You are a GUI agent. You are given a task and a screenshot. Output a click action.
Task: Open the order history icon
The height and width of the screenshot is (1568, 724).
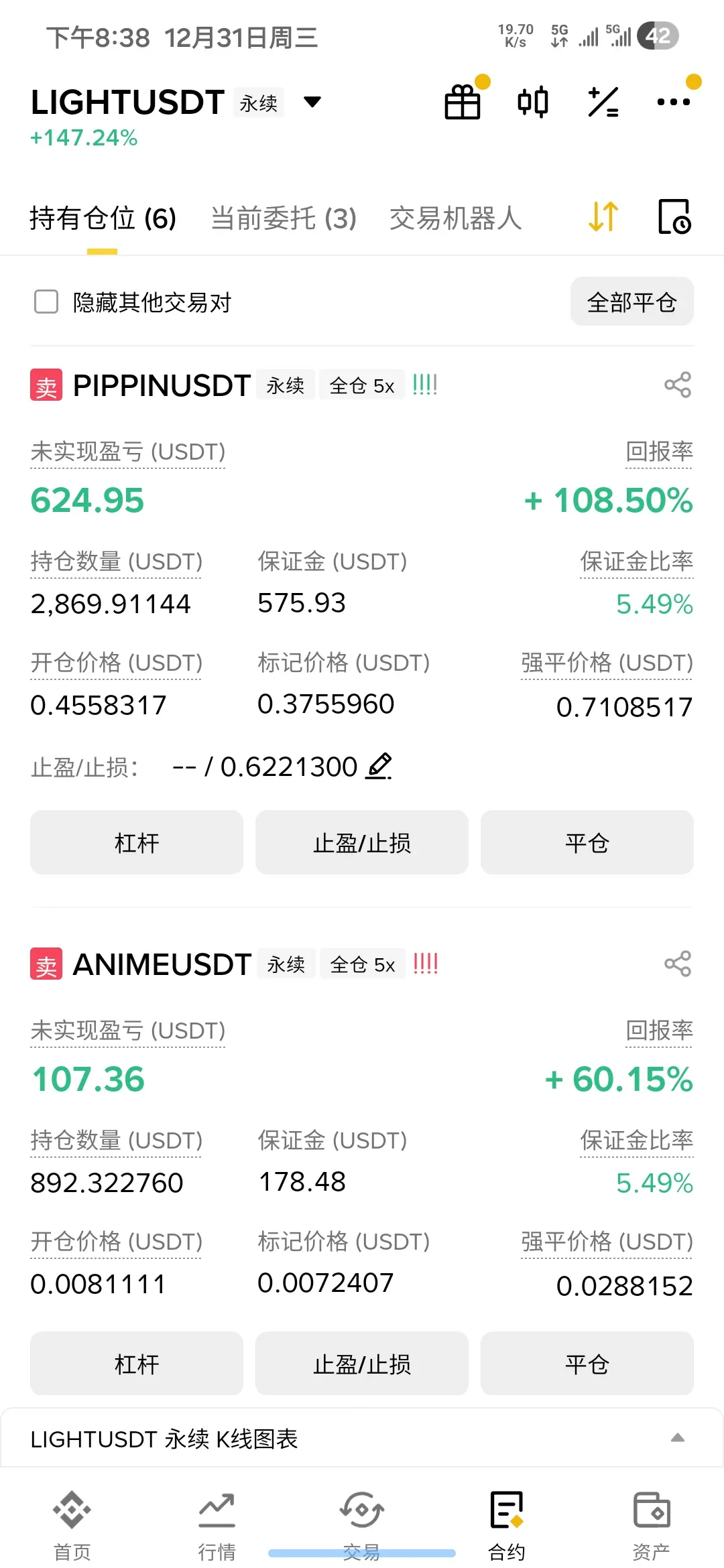pyautogui.click(x=674, y=217)
